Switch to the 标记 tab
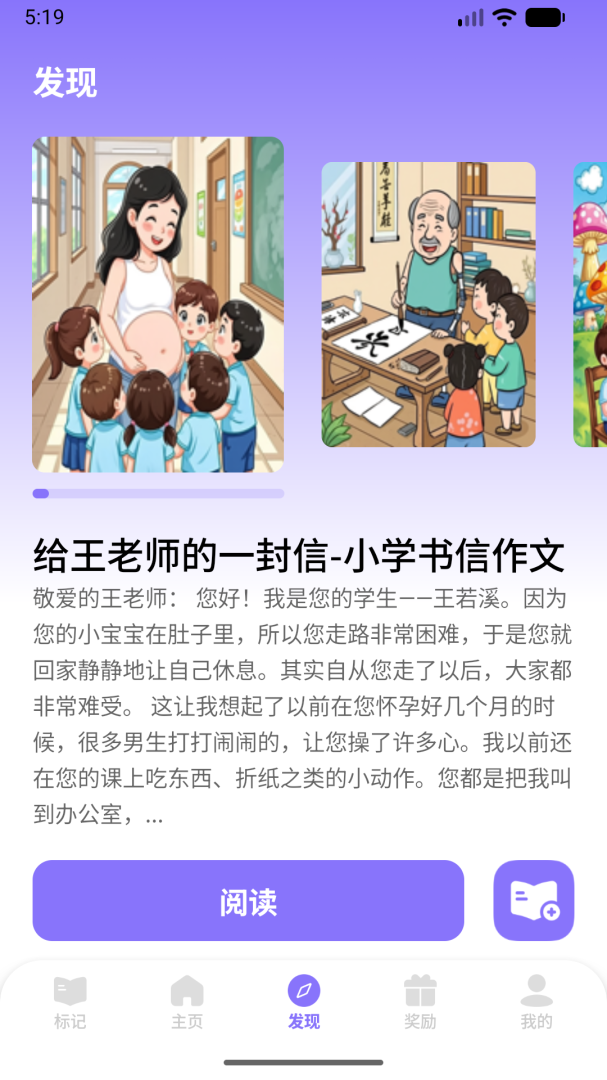Screen dimensions: 607x1080 coord(70,1003)
